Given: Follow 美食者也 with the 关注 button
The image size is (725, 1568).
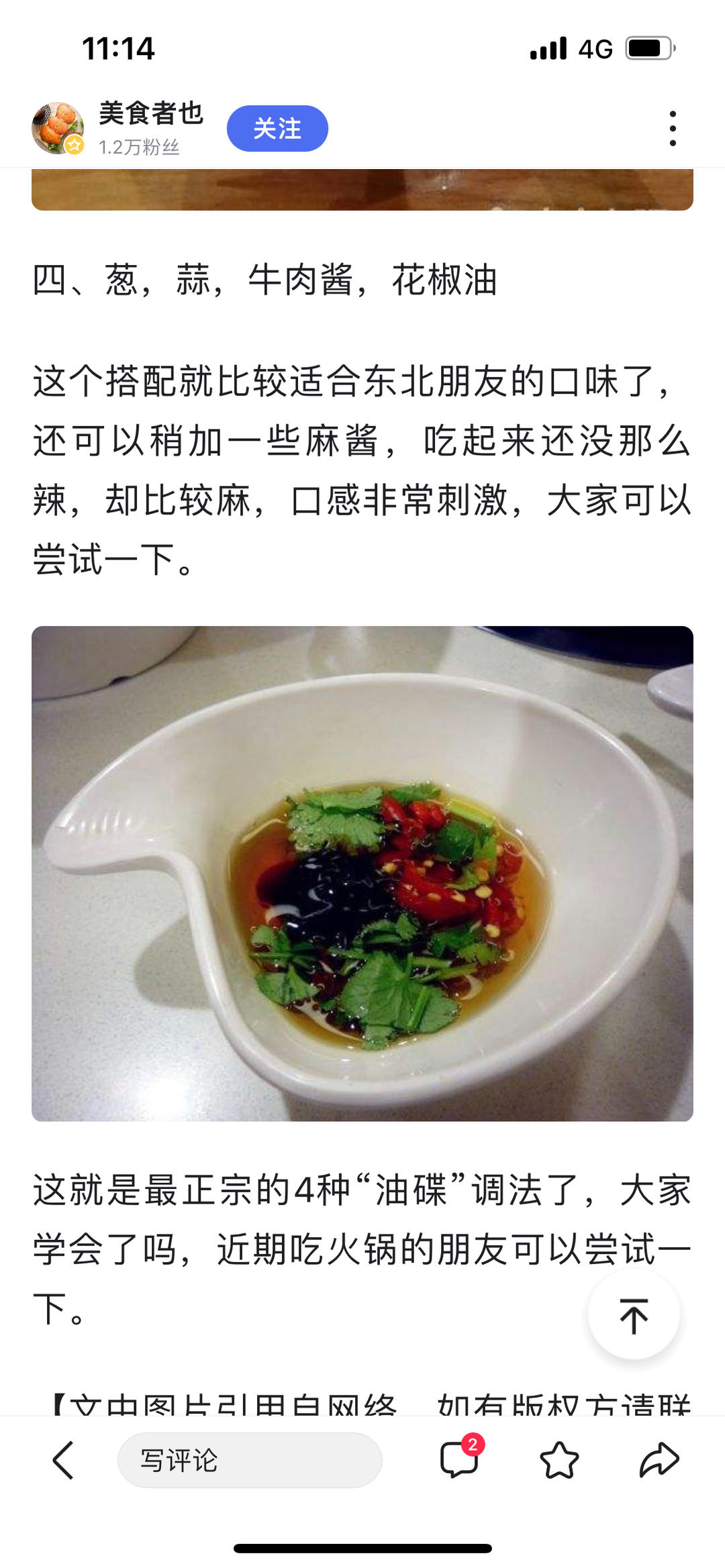Looking at the screenshot, I should [x=277, y=128].
